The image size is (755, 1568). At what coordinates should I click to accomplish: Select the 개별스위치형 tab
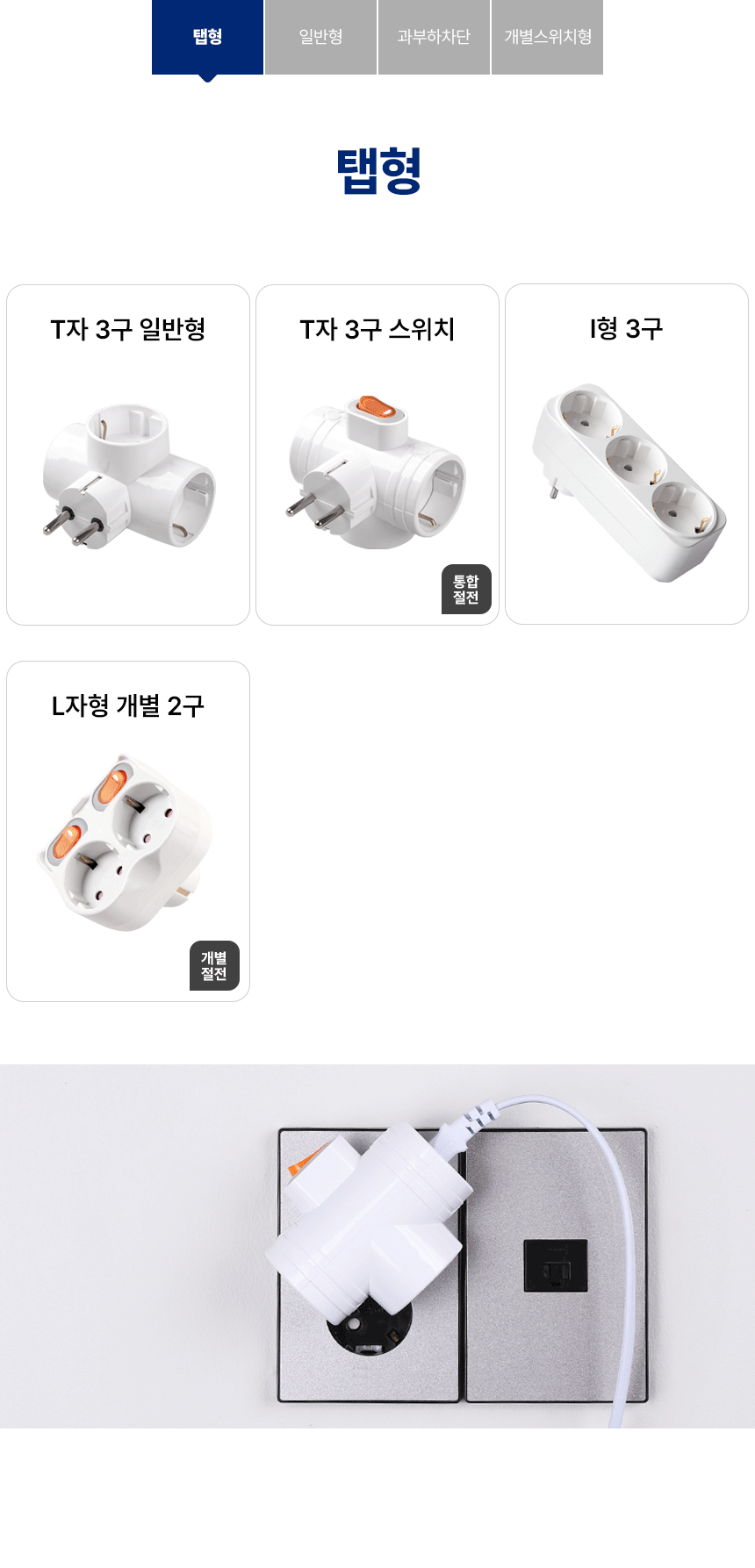point(547,37)
